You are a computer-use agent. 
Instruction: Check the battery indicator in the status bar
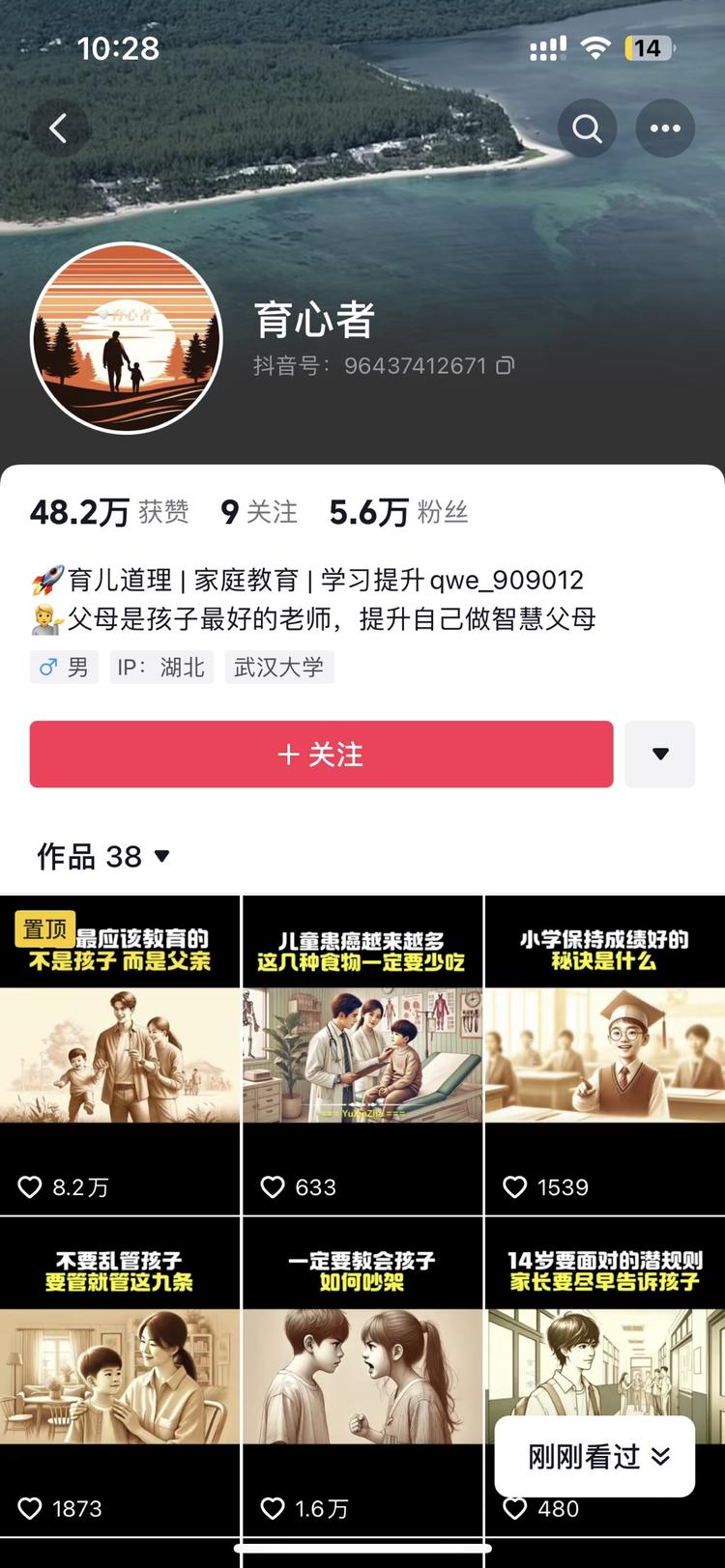649,47
